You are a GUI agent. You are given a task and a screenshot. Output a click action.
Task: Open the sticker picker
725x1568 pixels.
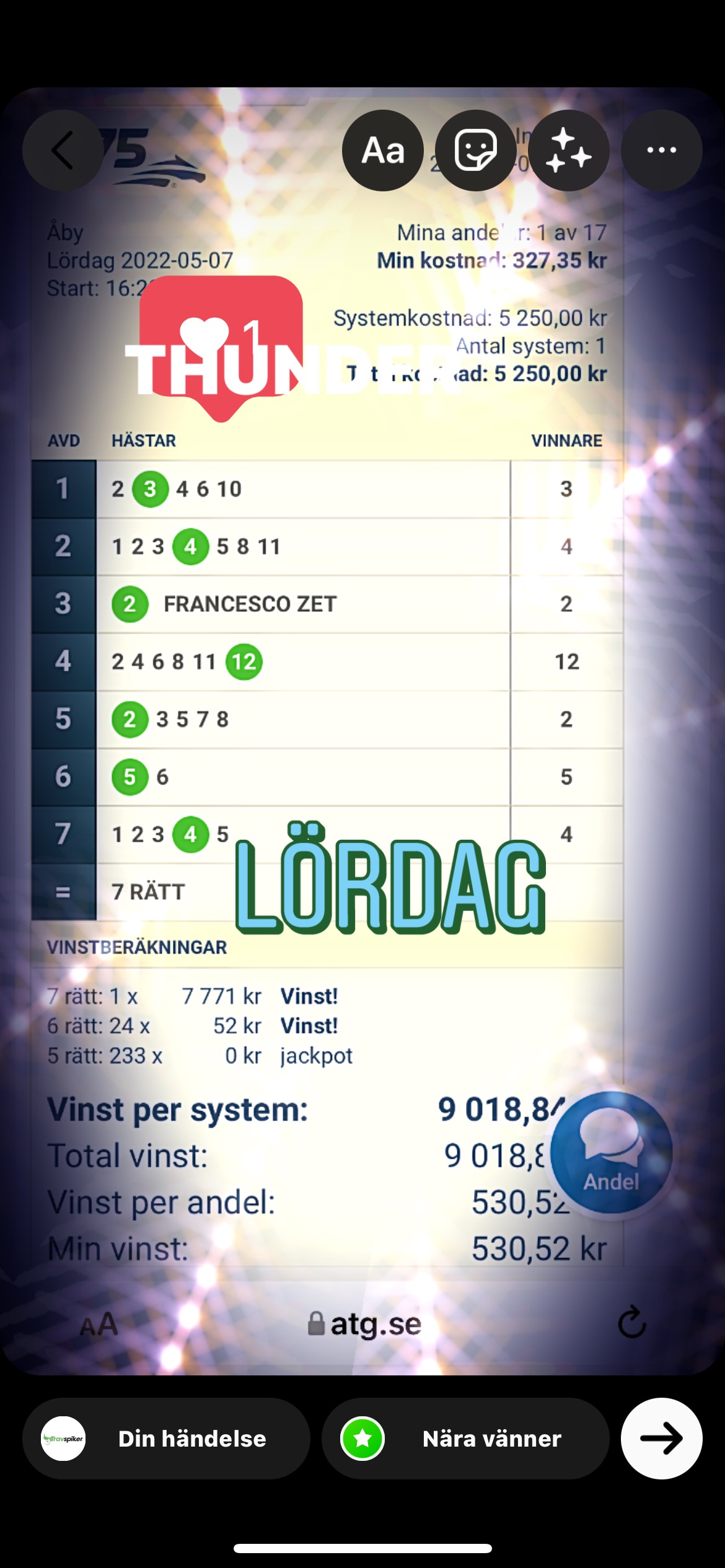click(x=475, y=150)
